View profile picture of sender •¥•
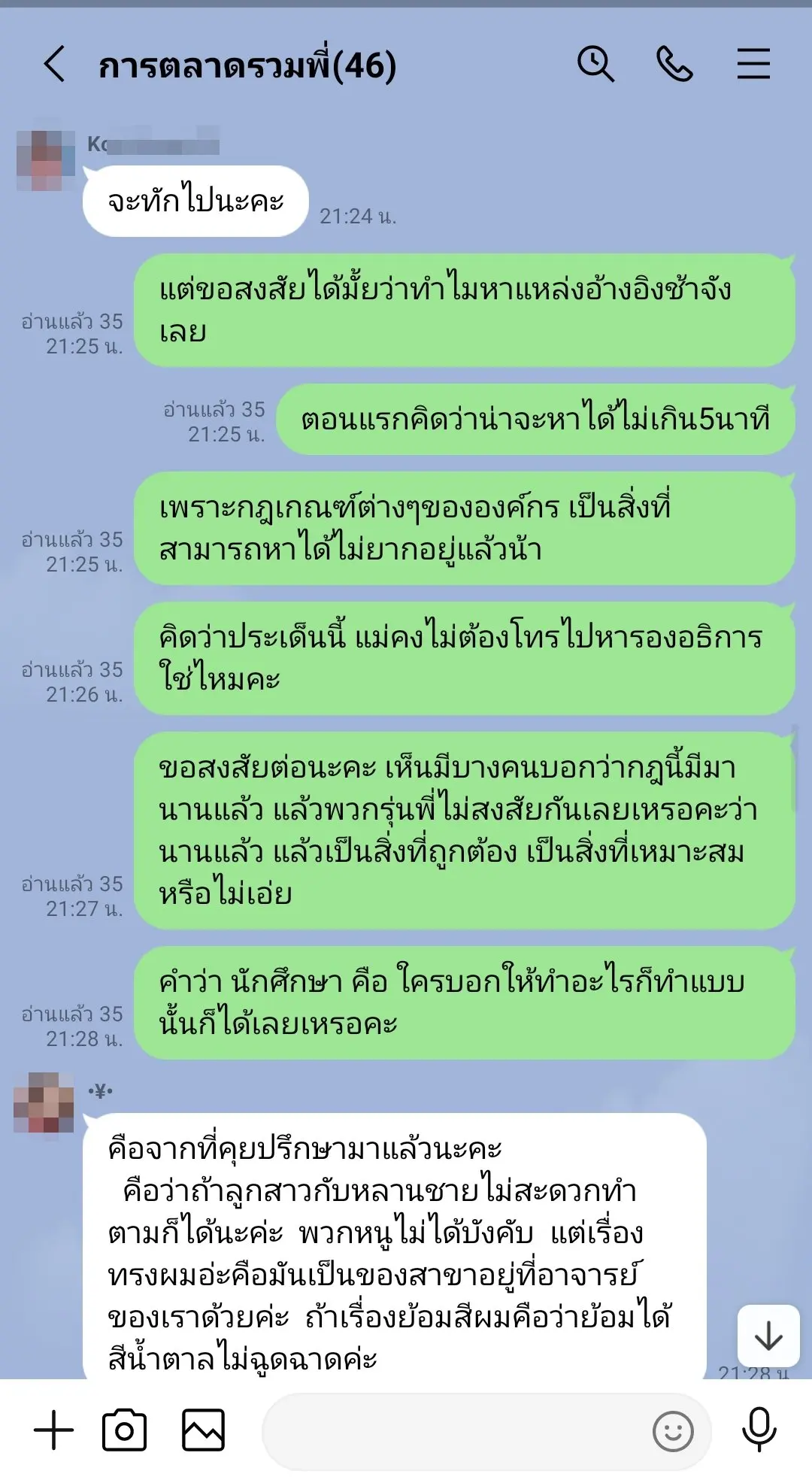 tap(44, 1102)
